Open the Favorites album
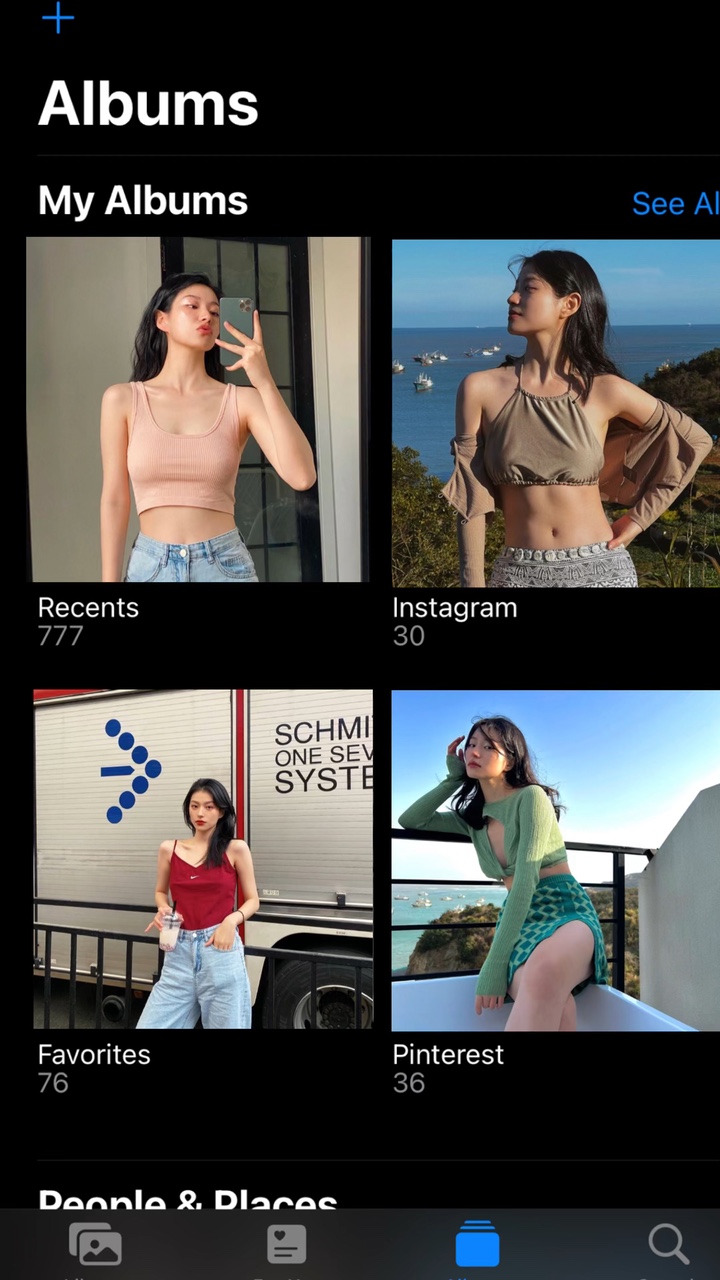The width and height of the screenshot is (720, 1280). [203, 859]
